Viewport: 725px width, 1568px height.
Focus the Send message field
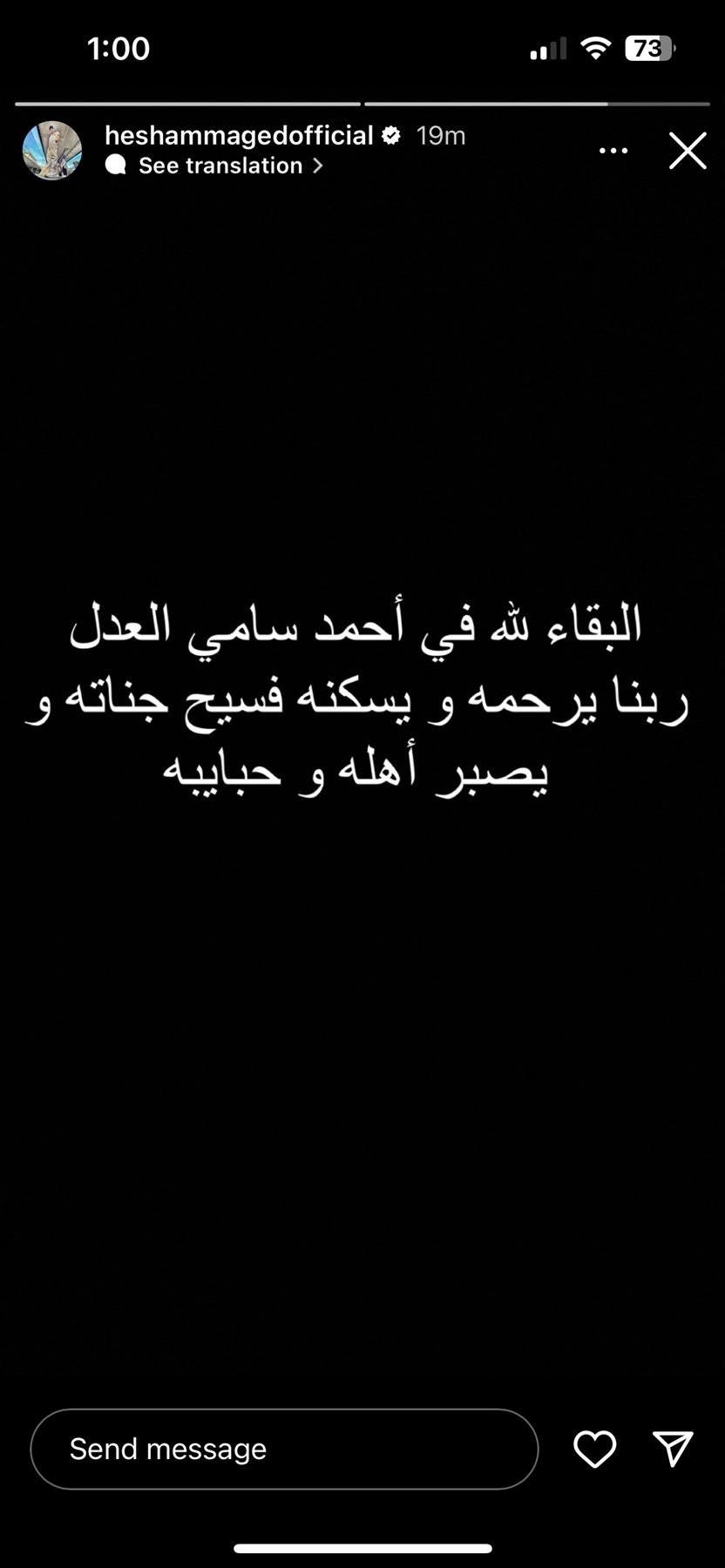click(284, 1449)
